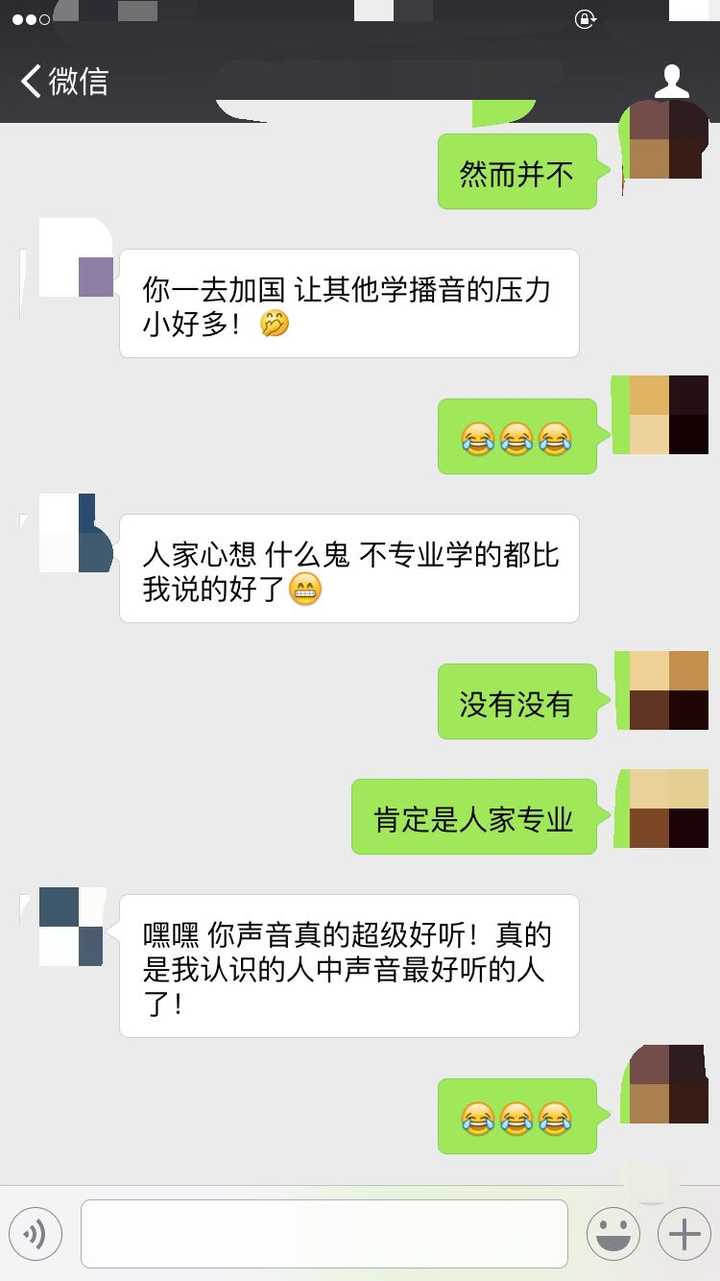The width and height of the screenshot is (720, 1281).
Task: Open the plus attachments menu
Action: tap(684, 1234)
